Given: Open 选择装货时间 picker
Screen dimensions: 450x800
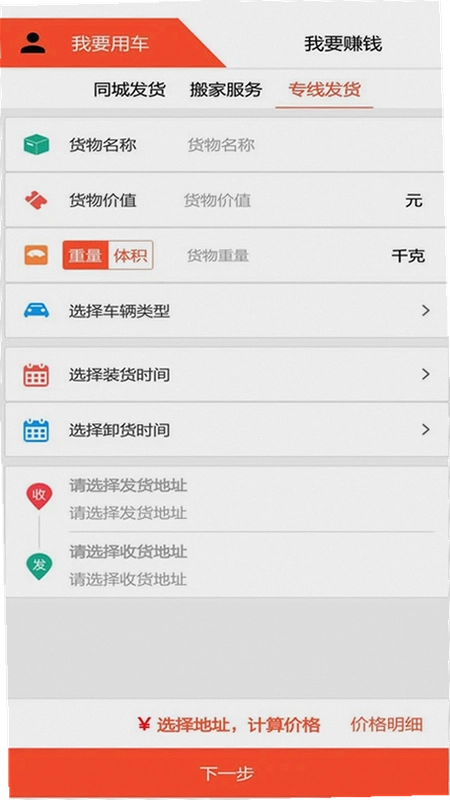Looking at the screenshot, I should 226,374.
